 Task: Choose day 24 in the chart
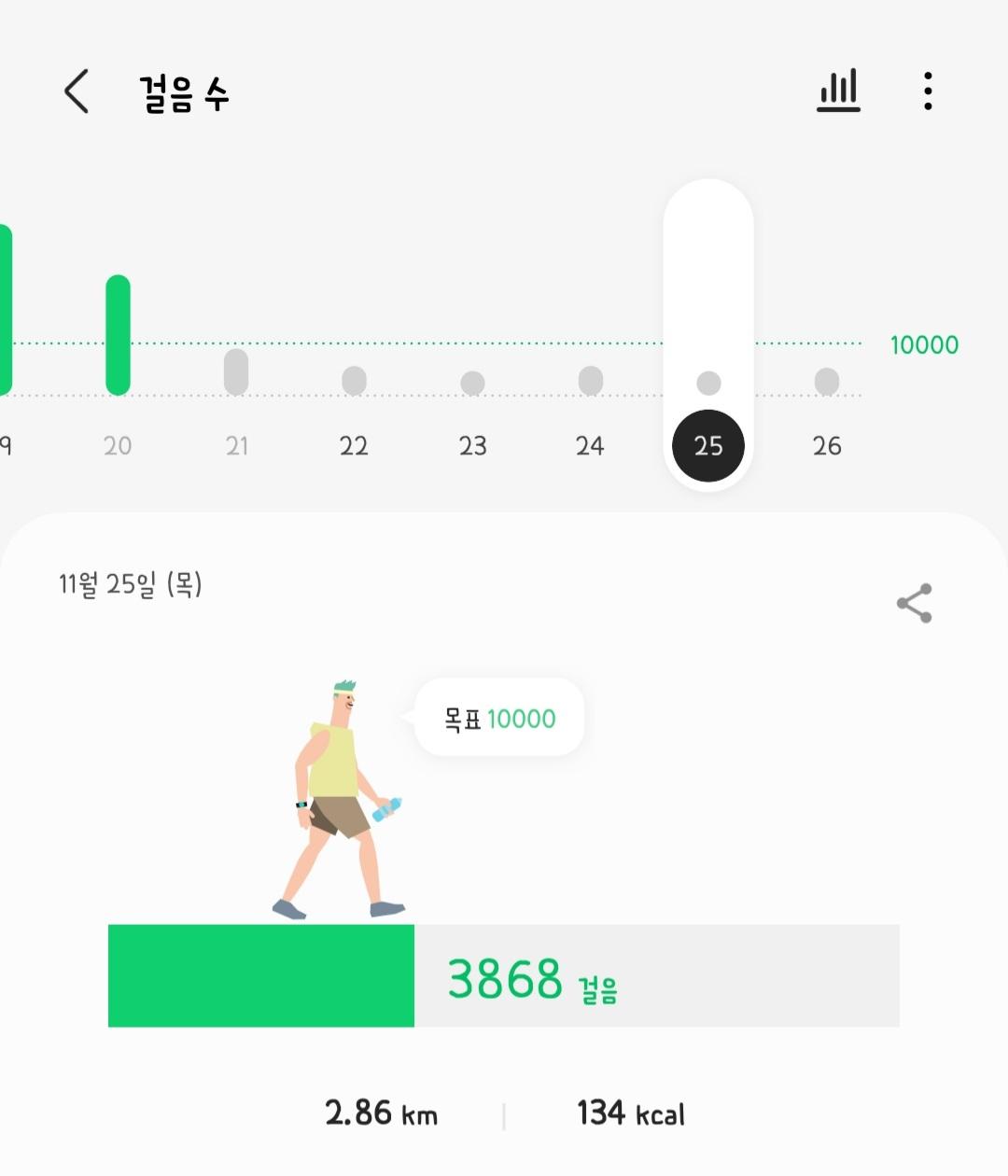coord(590,444)
